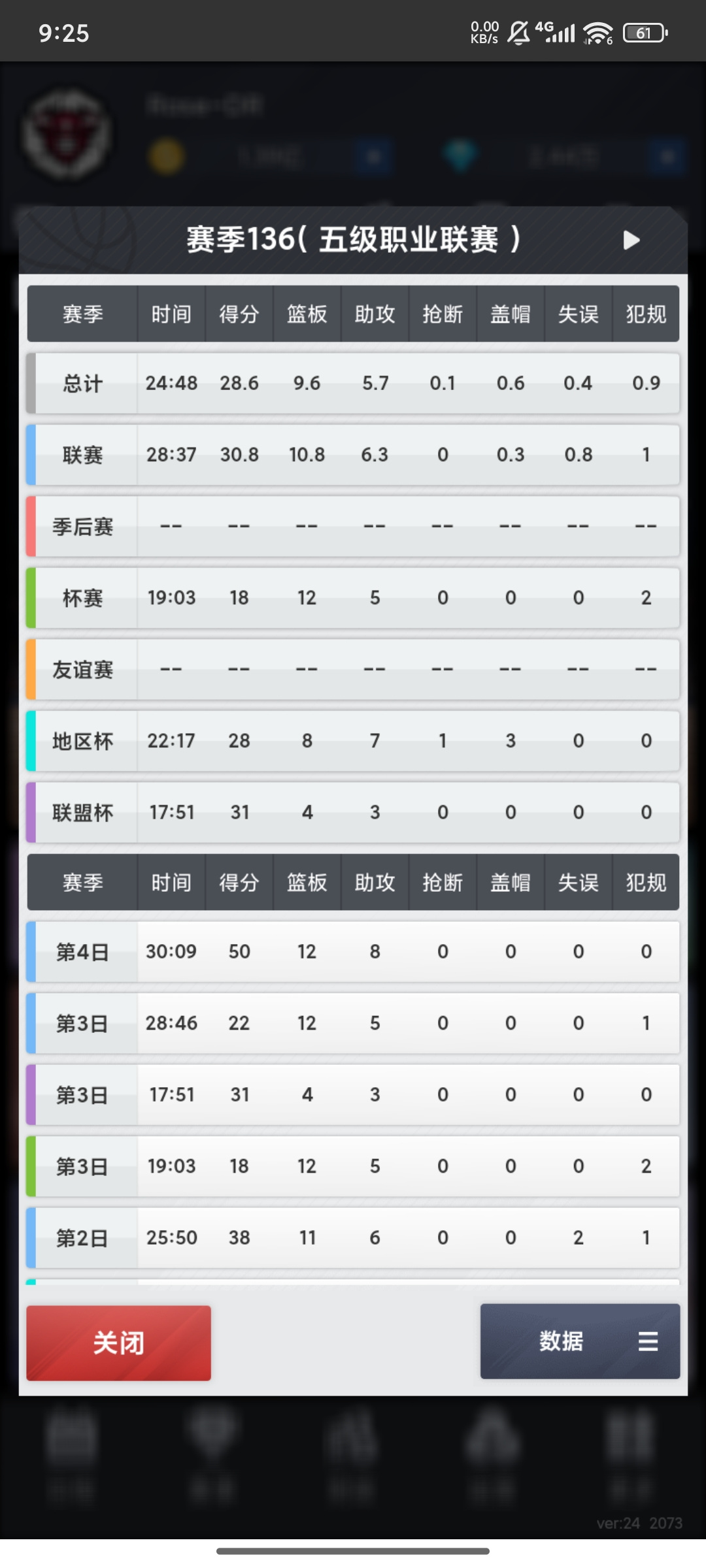Open the 第2日 game row
This screenshot has width=706, height=1568.
(353, 1238)
